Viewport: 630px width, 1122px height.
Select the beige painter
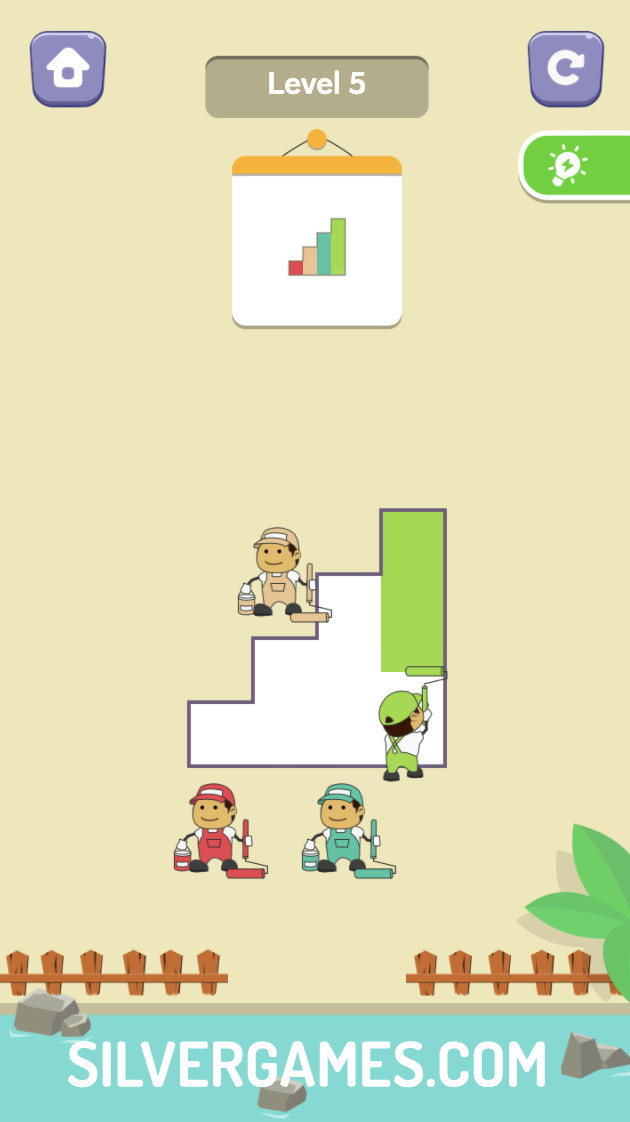(278, 573)
